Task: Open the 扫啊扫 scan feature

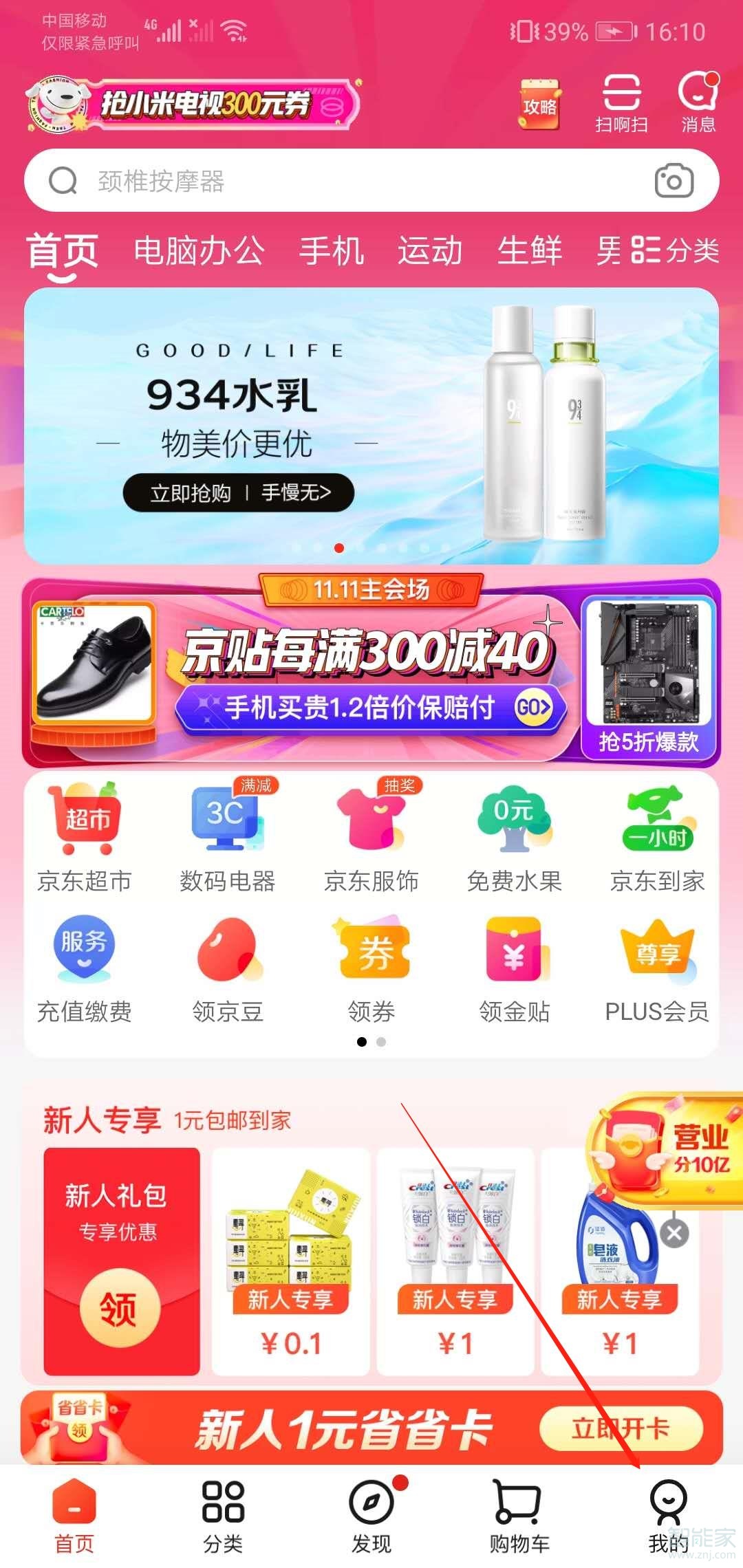Action: tap(620, 103)
